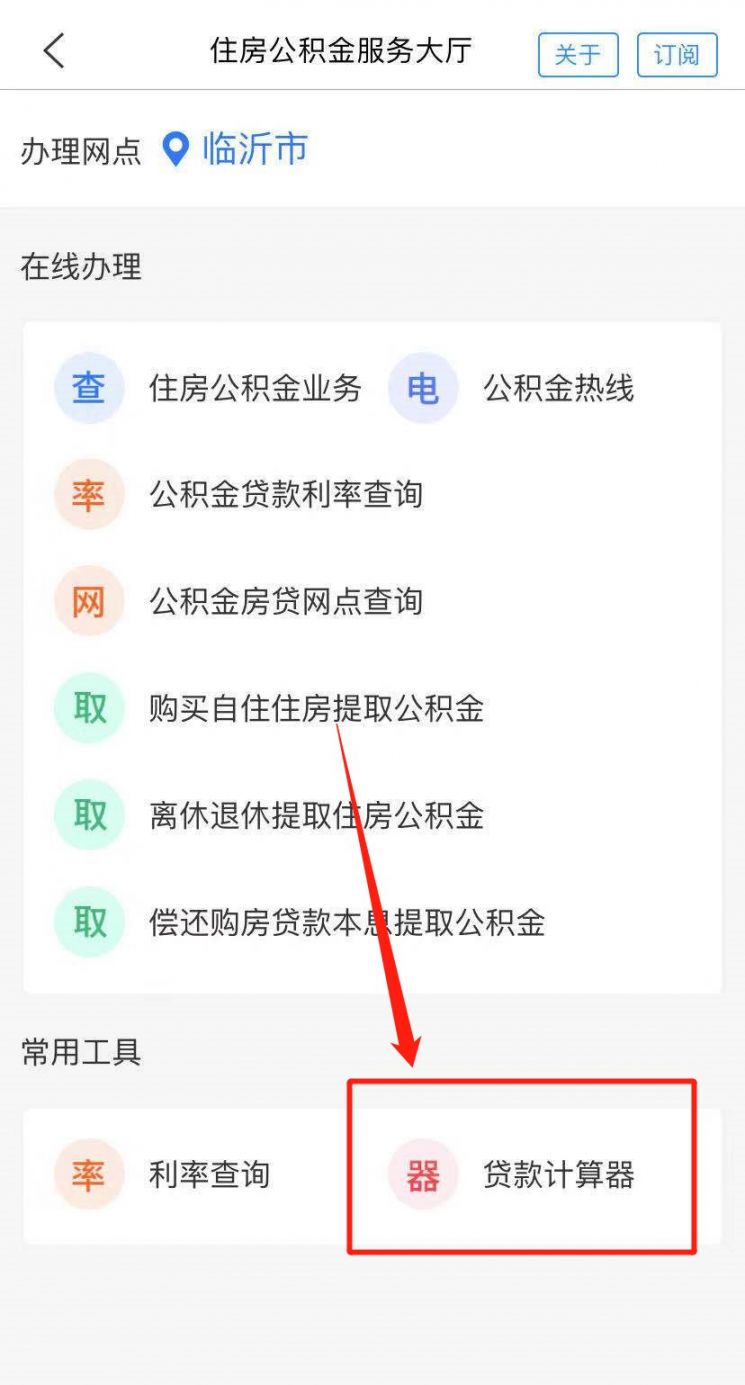Tap the 关于 button

pos(578,55)
